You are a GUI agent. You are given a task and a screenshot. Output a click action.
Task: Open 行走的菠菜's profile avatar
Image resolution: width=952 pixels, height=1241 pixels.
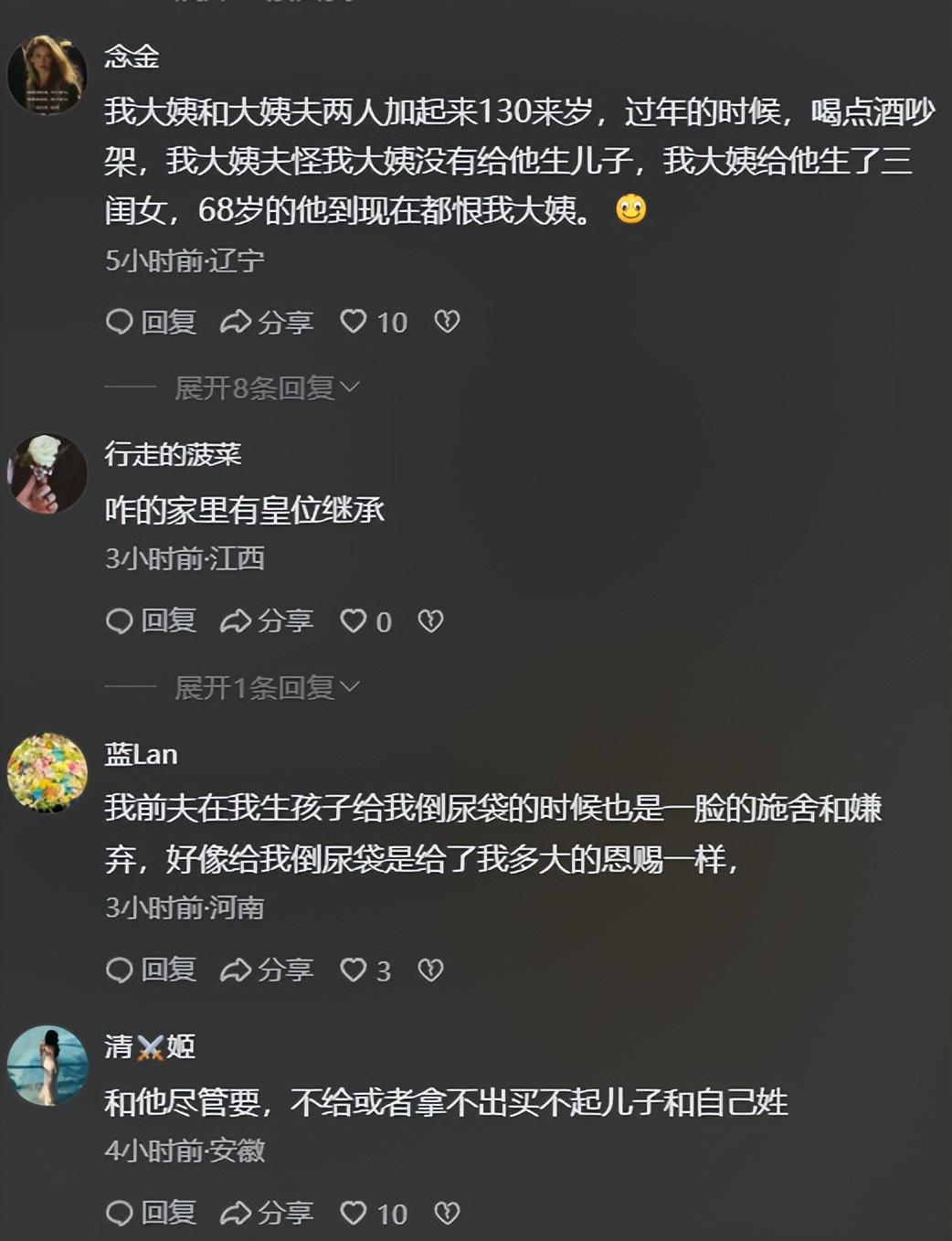pyautogui.click(x=47, y=473)
